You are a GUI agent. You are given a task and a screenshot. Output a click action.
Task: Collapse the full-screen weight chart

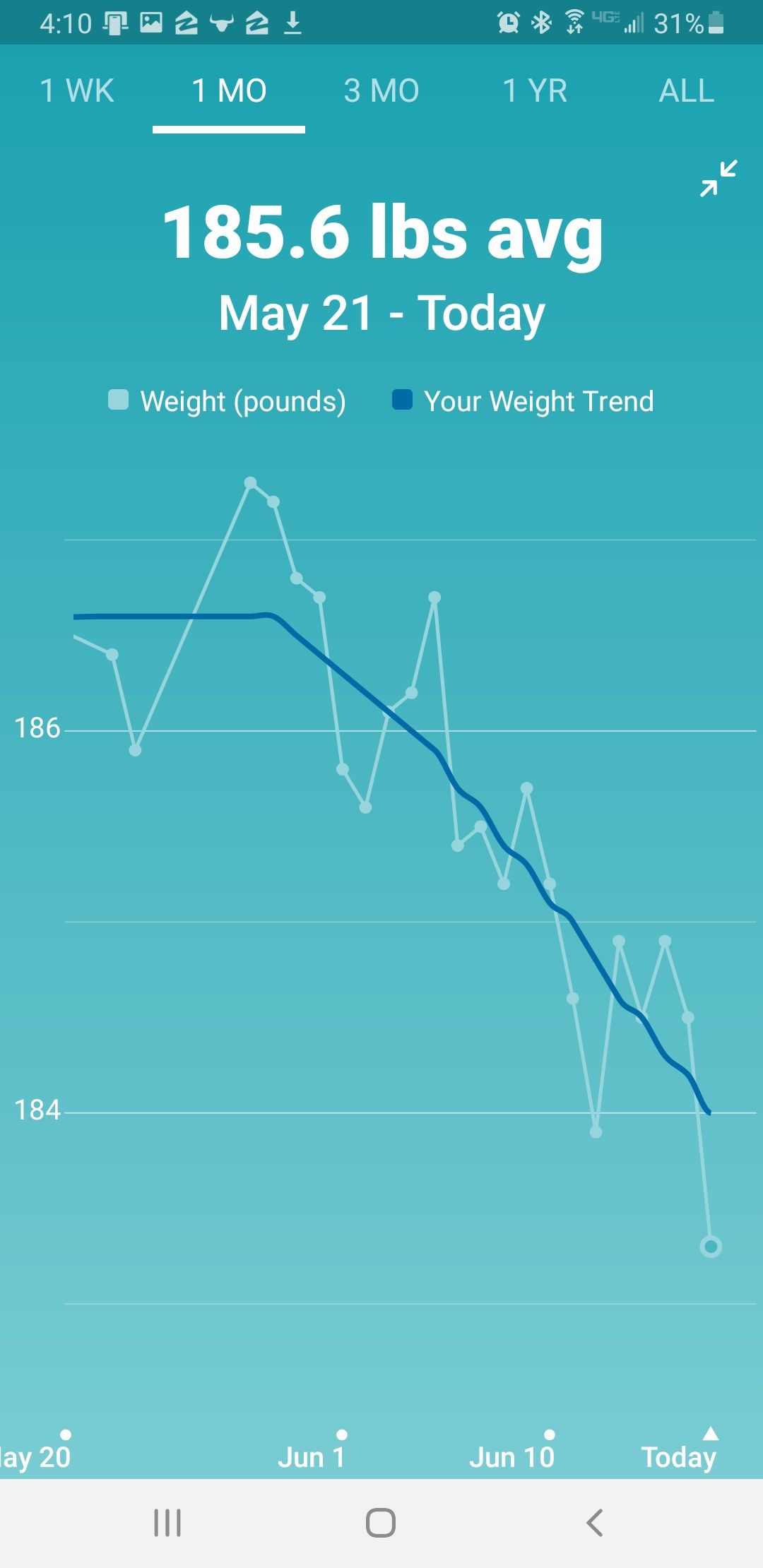pos(718,178)
